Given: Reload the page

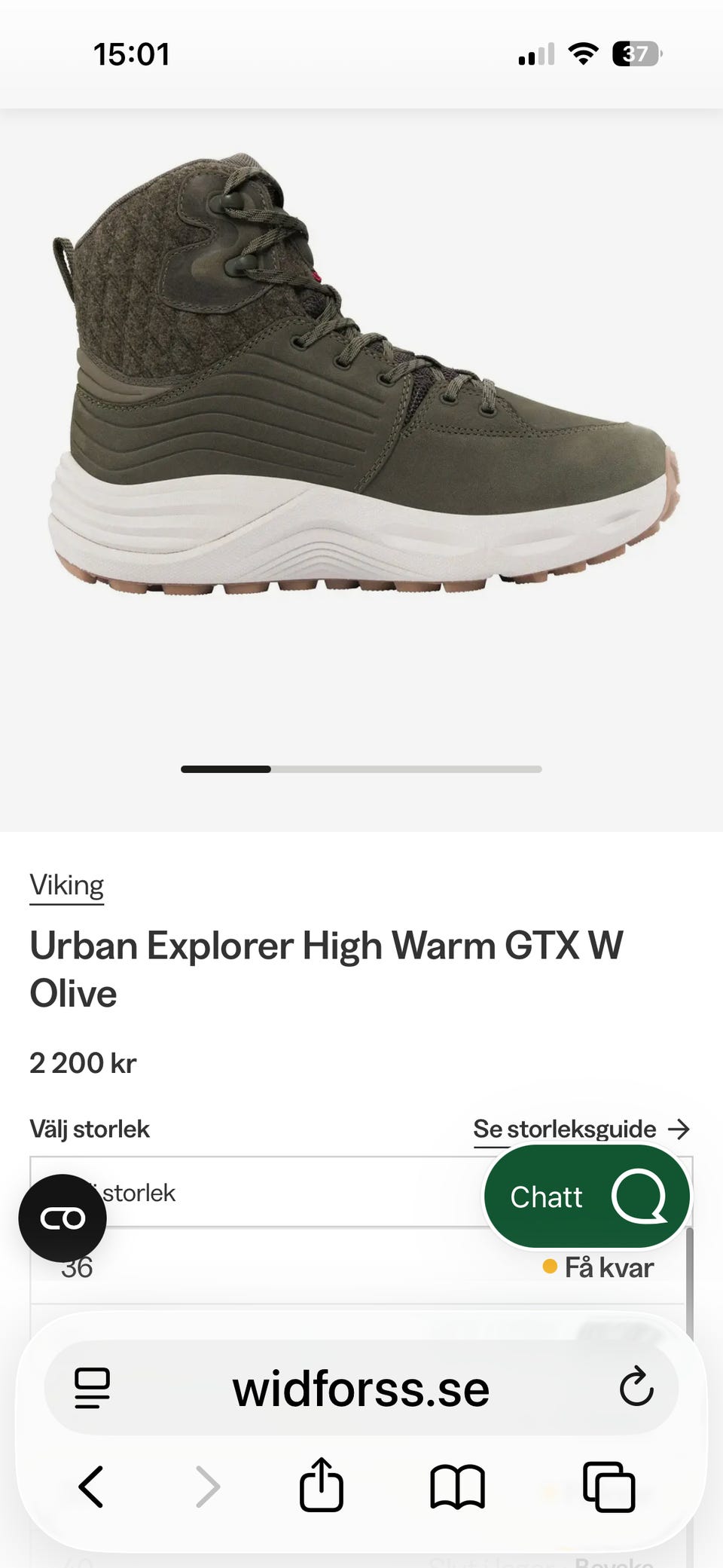Looking at the screenshot, I should 636,1387.
